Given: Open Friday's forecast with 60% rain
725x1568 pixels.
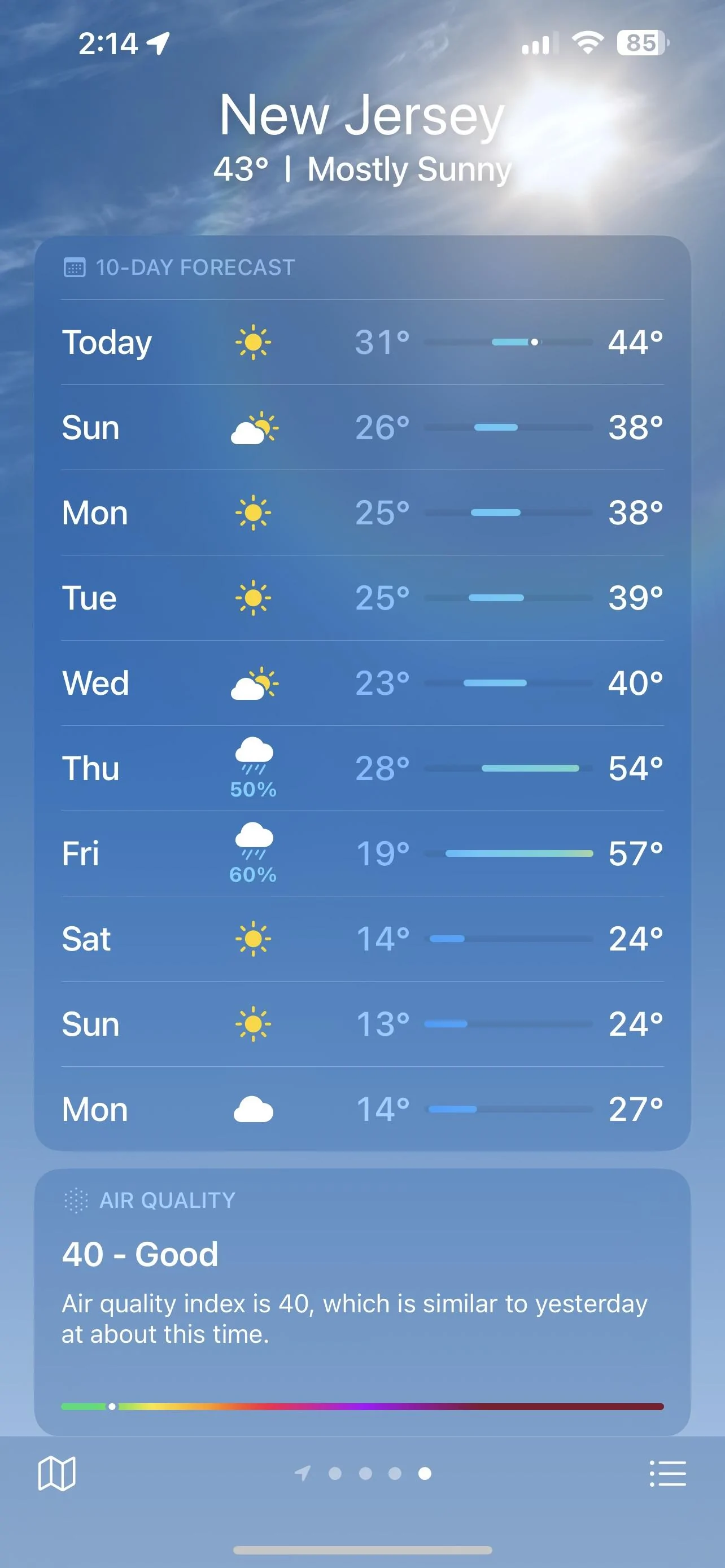Looking at the screenshot, I should [362, 853].
